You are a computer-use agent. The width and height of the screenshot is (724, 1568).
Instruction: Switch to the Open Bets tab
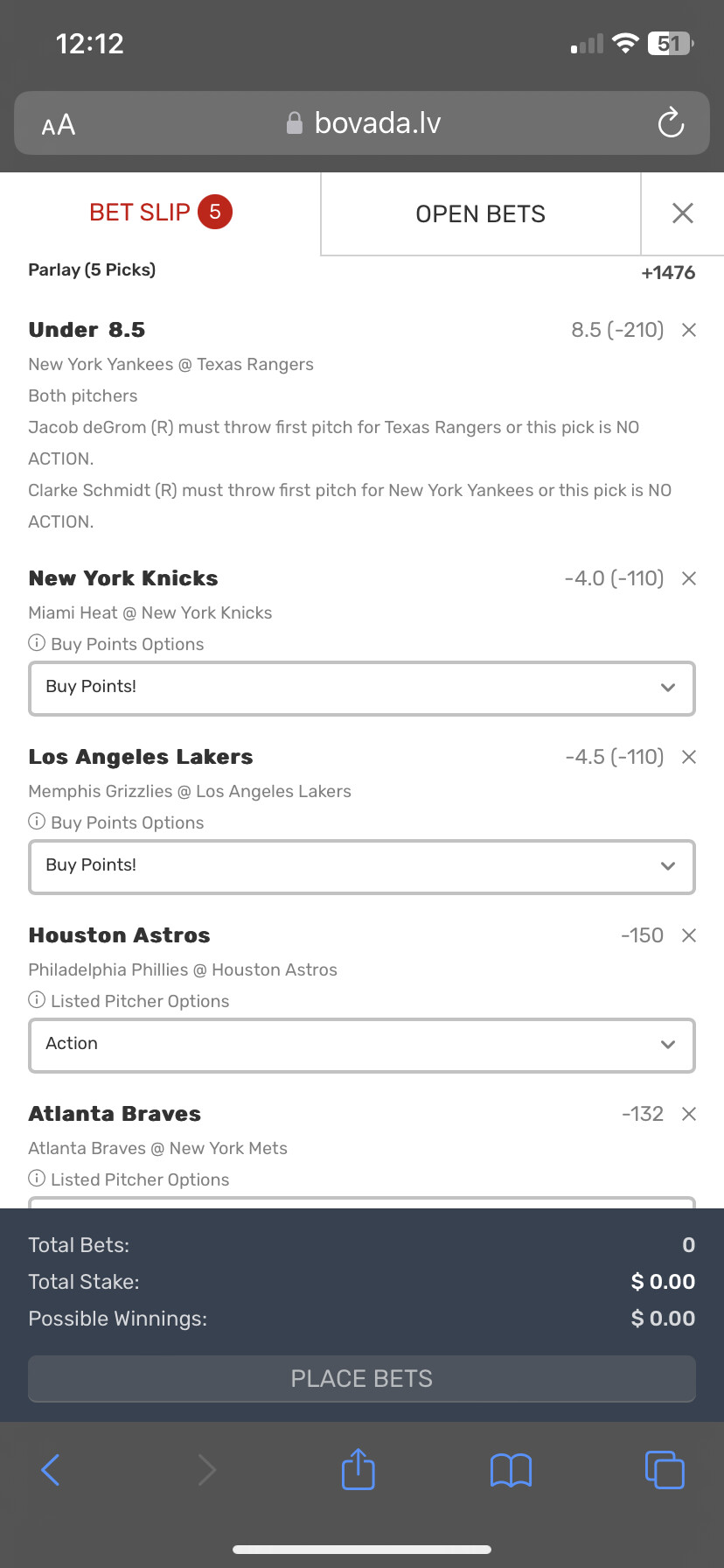pyautogui.click(x=480, y=213)
